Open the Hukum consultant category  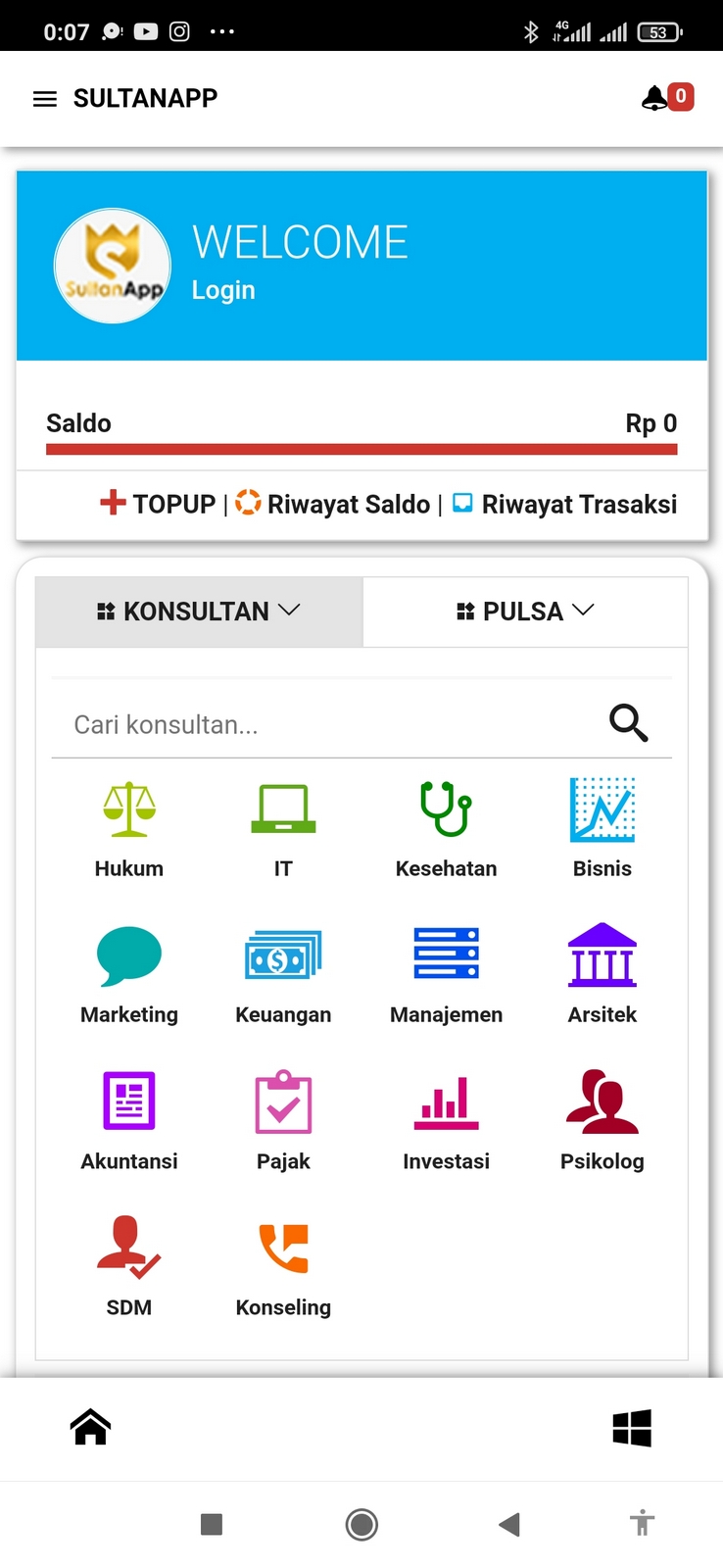[129, 829]
